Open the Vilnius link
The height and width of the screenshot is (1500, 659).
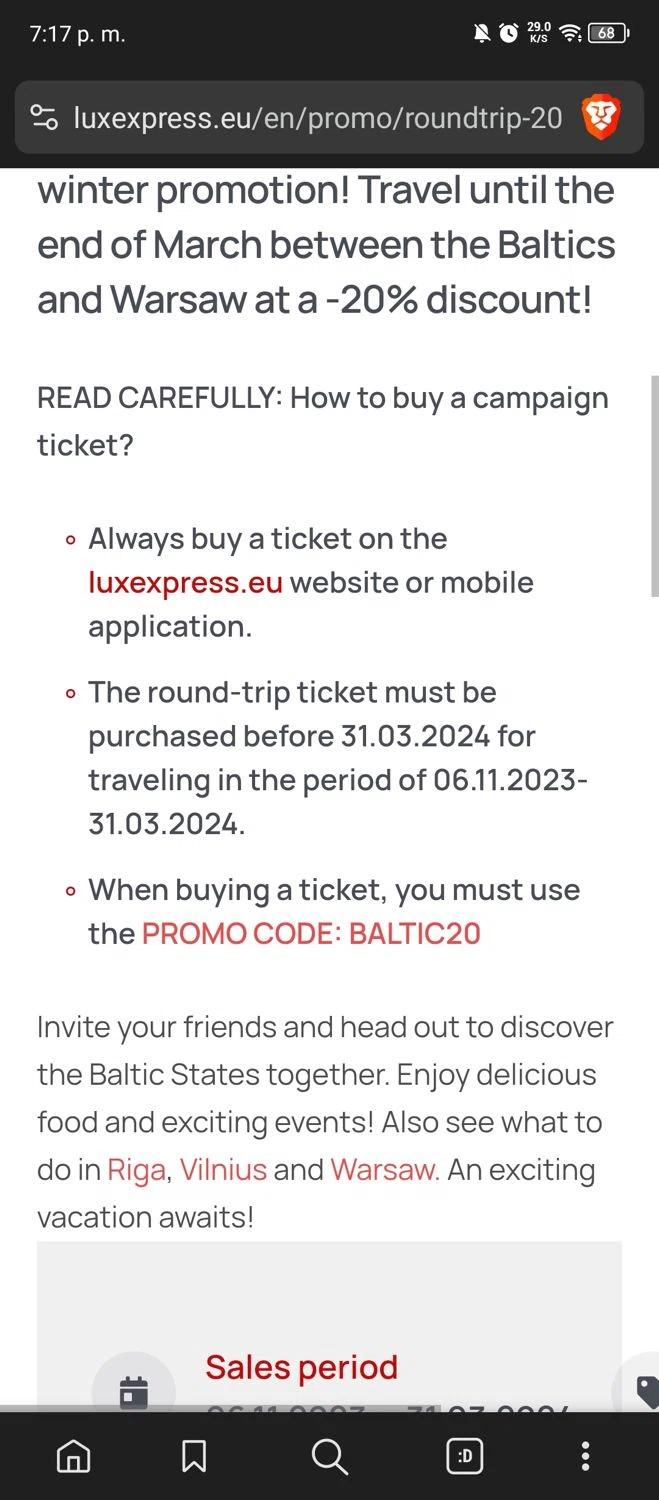(223, 1169)
